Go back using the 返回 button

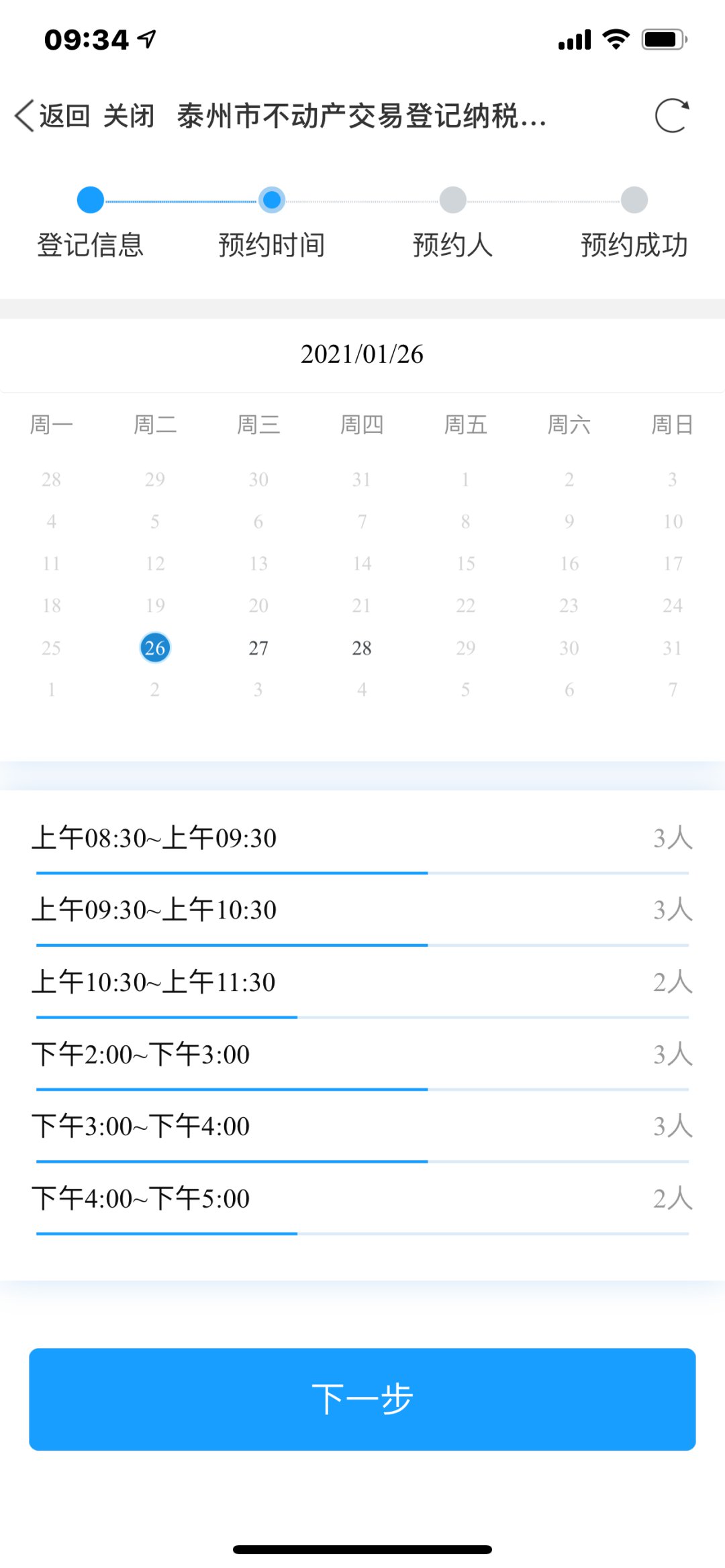click(52, 116)
